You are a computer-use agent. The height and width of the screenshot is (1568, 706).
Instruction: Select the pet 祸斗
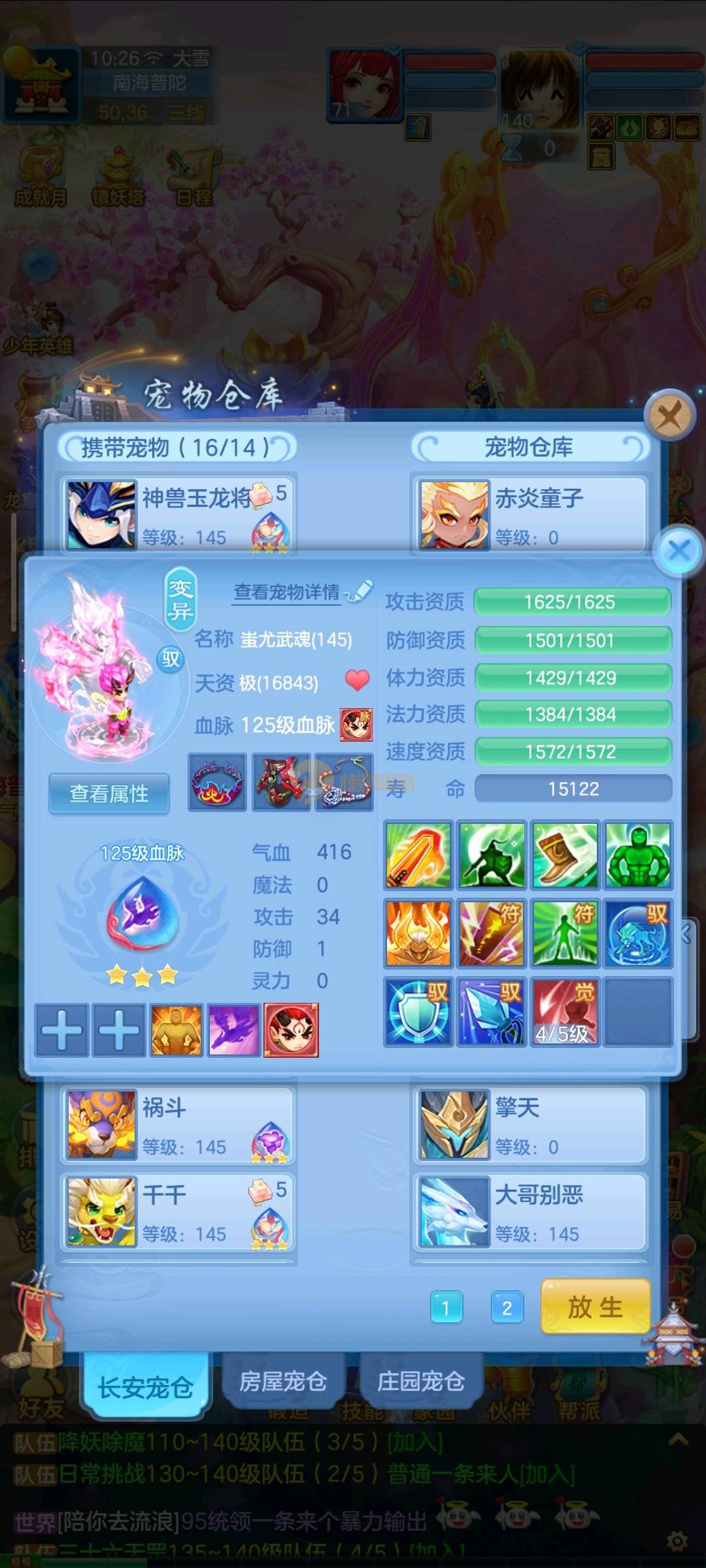178,1125
